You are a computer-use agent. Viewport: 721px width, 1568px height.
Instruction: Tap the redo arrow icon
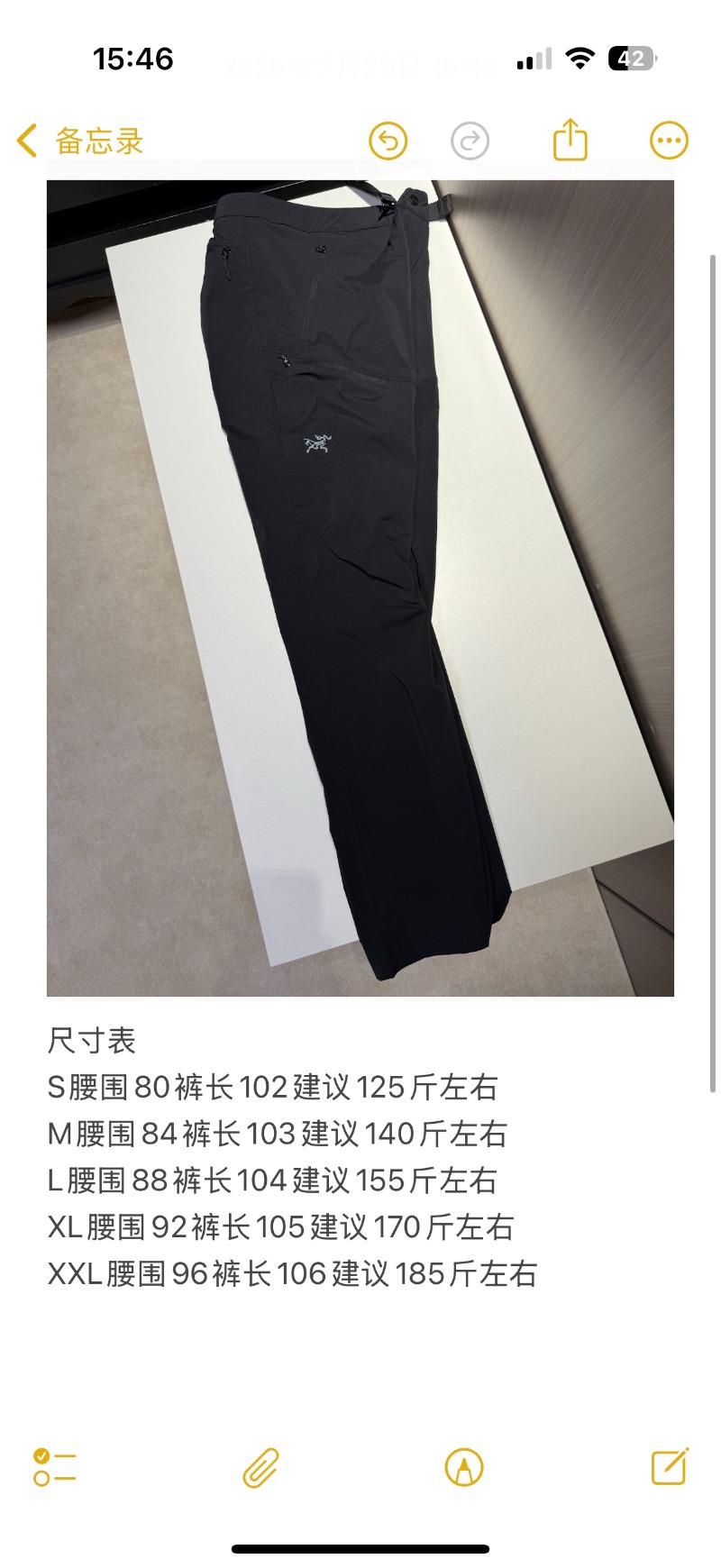pyautogui.click(x=470, y=141)
